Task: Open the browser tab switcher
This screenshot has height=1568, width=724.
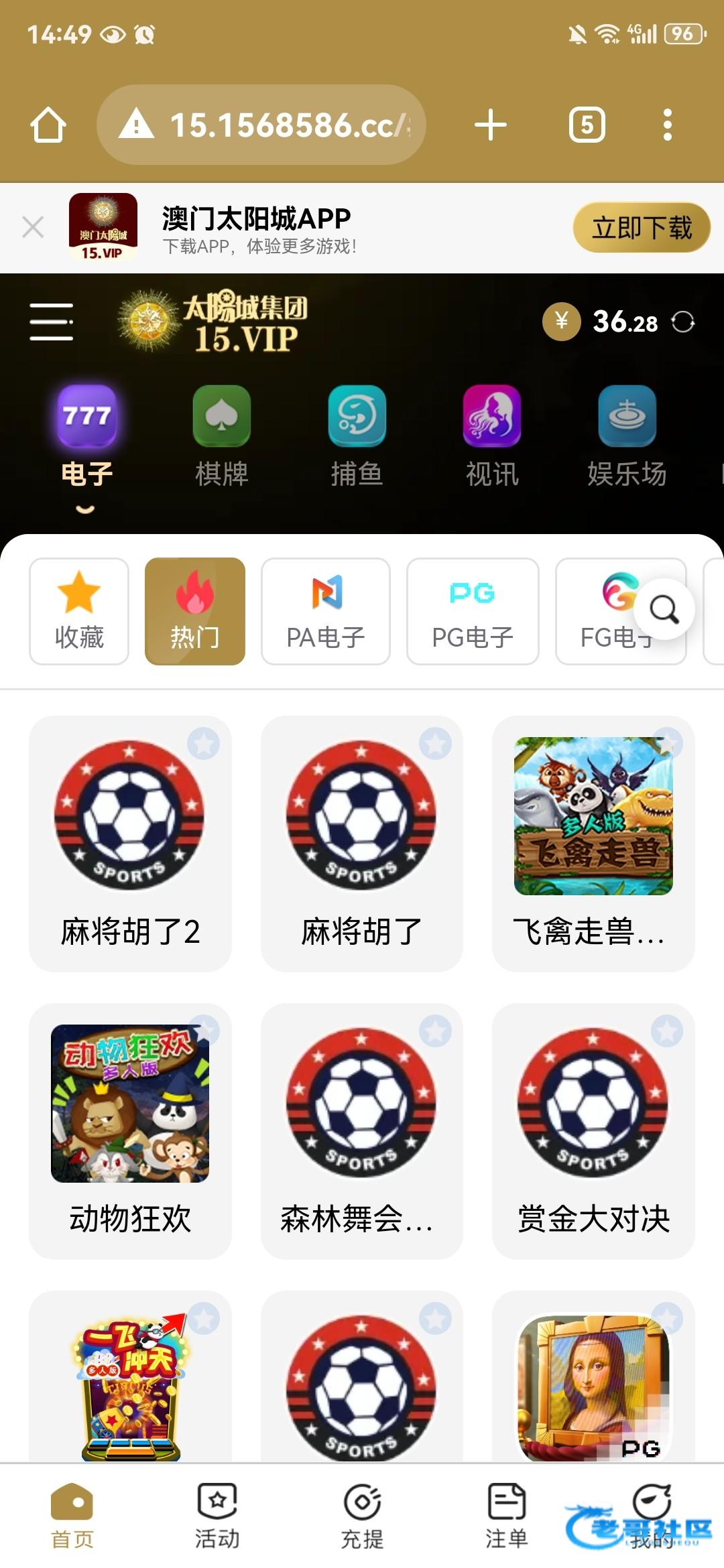Action: point(587,125)
